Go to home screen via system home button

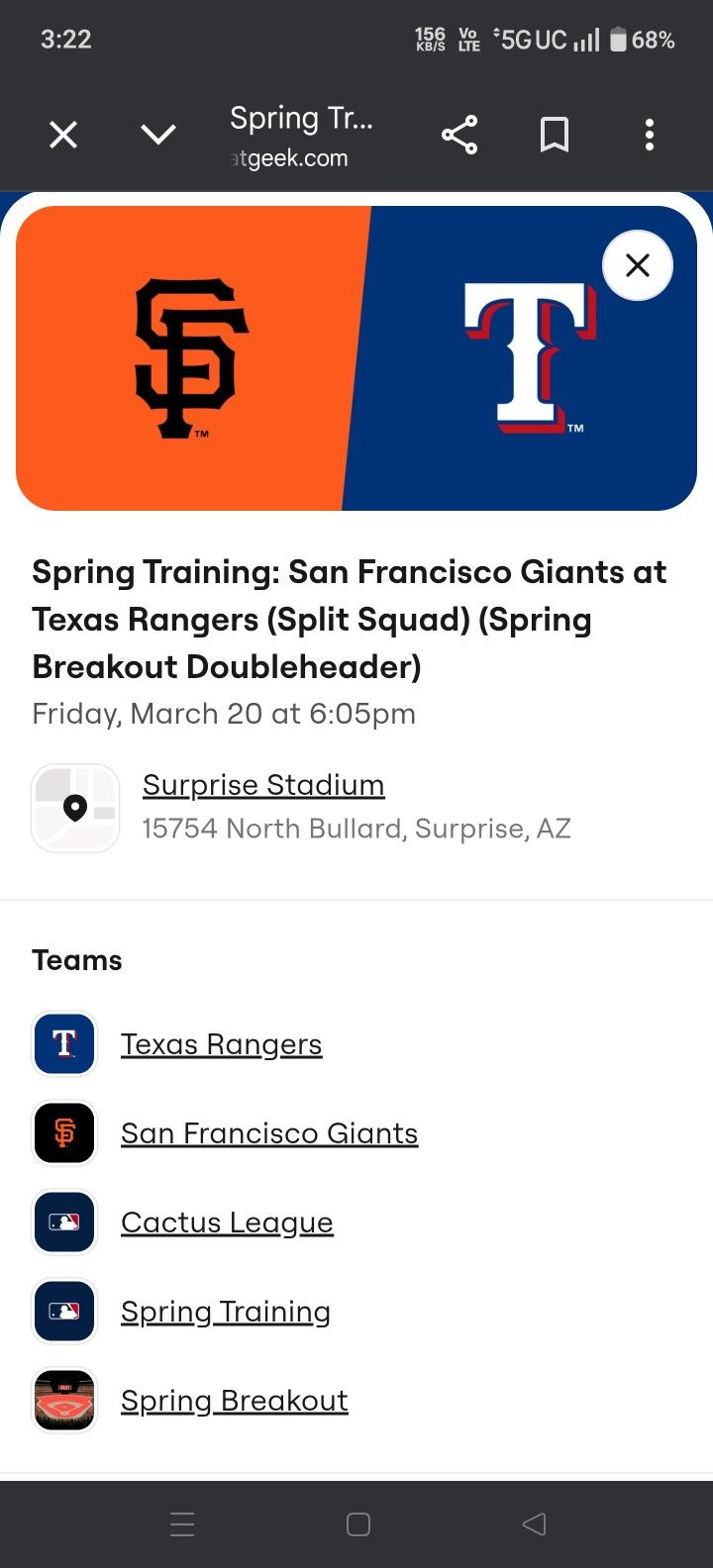[358, 1524]
